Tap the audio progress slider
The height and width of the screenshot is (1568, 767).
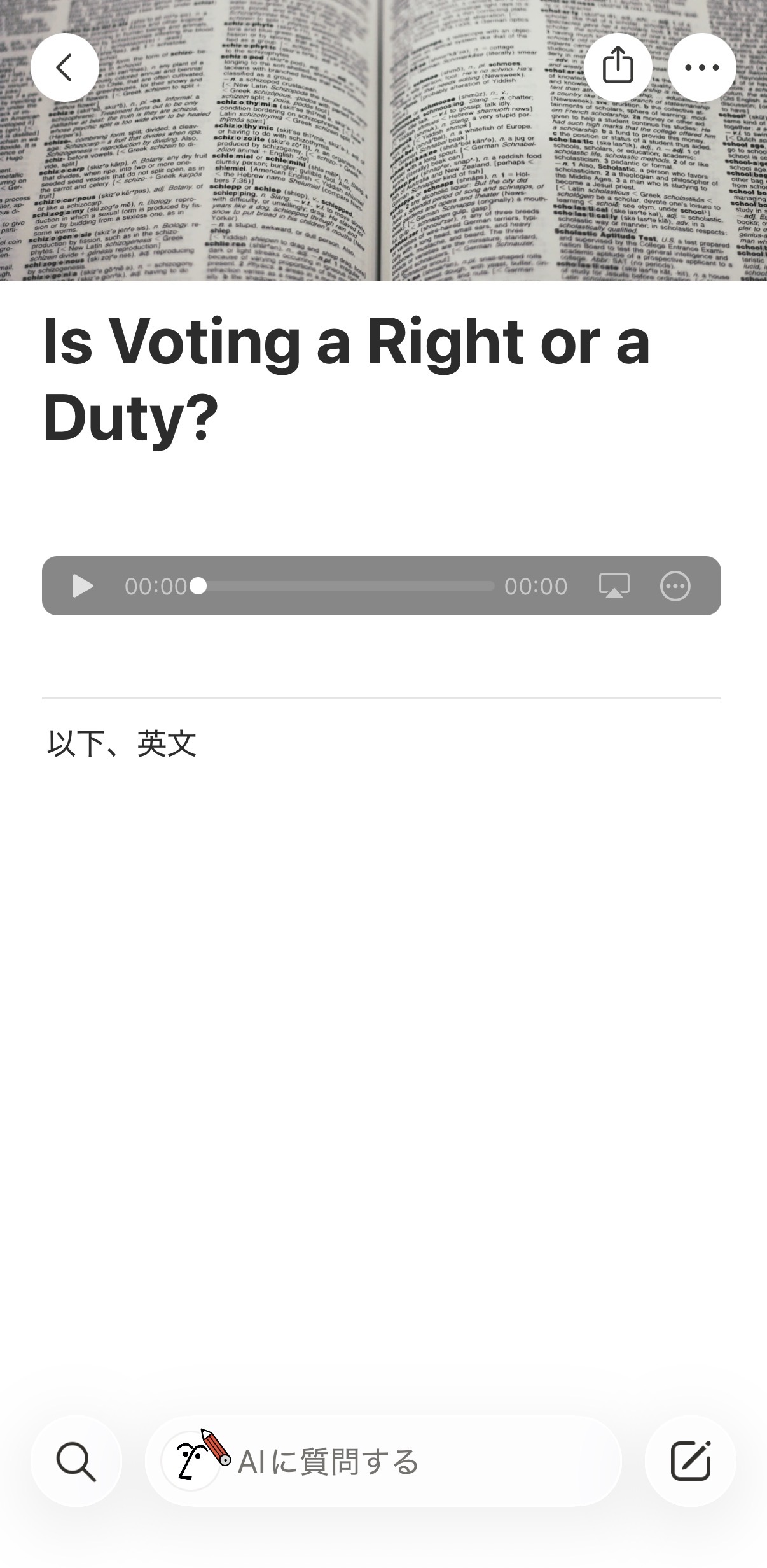[346, 586]
